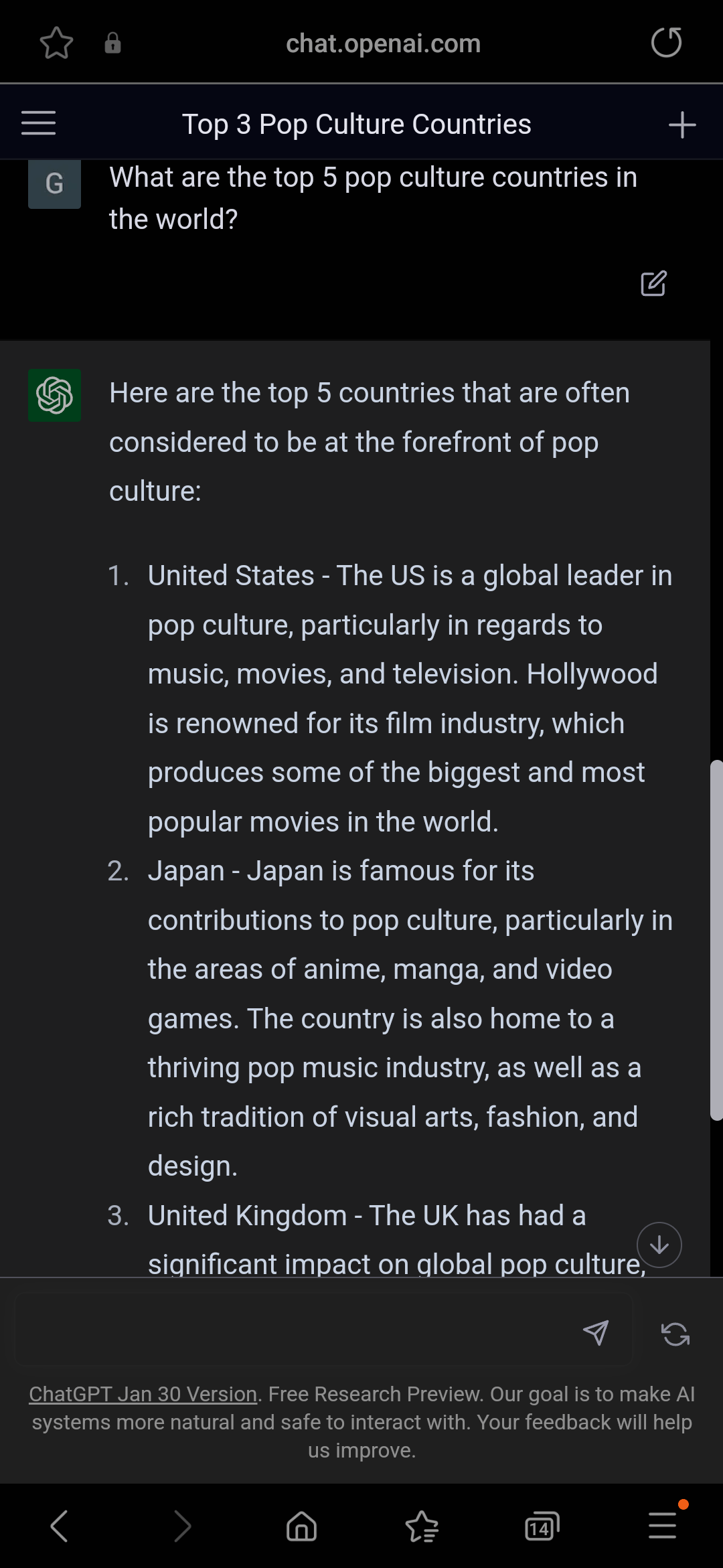
Task: Open the browser's main menu
Action: tap(663, 1526)
